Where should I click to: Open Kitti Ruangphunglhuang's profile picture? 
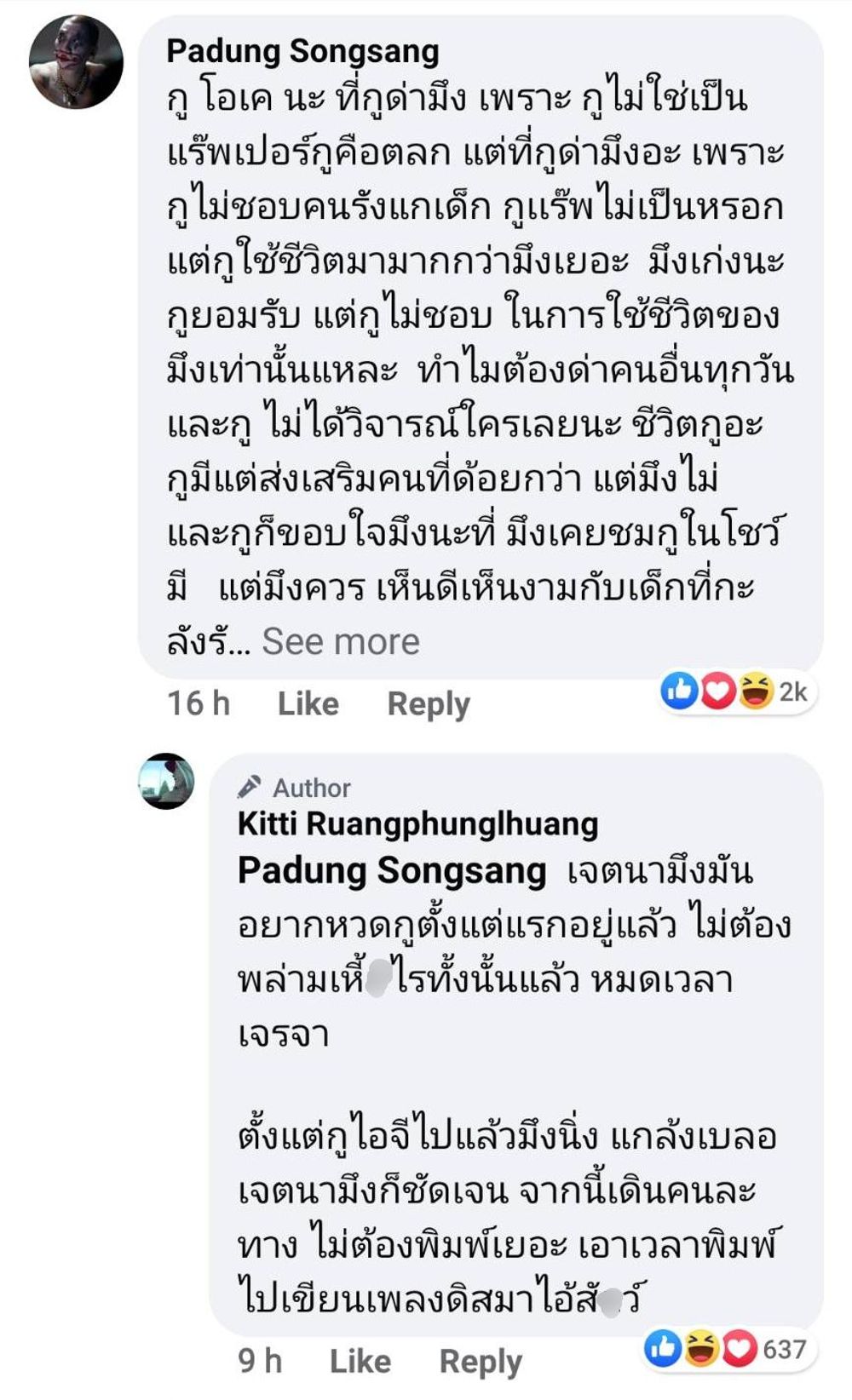click(166, 781)
